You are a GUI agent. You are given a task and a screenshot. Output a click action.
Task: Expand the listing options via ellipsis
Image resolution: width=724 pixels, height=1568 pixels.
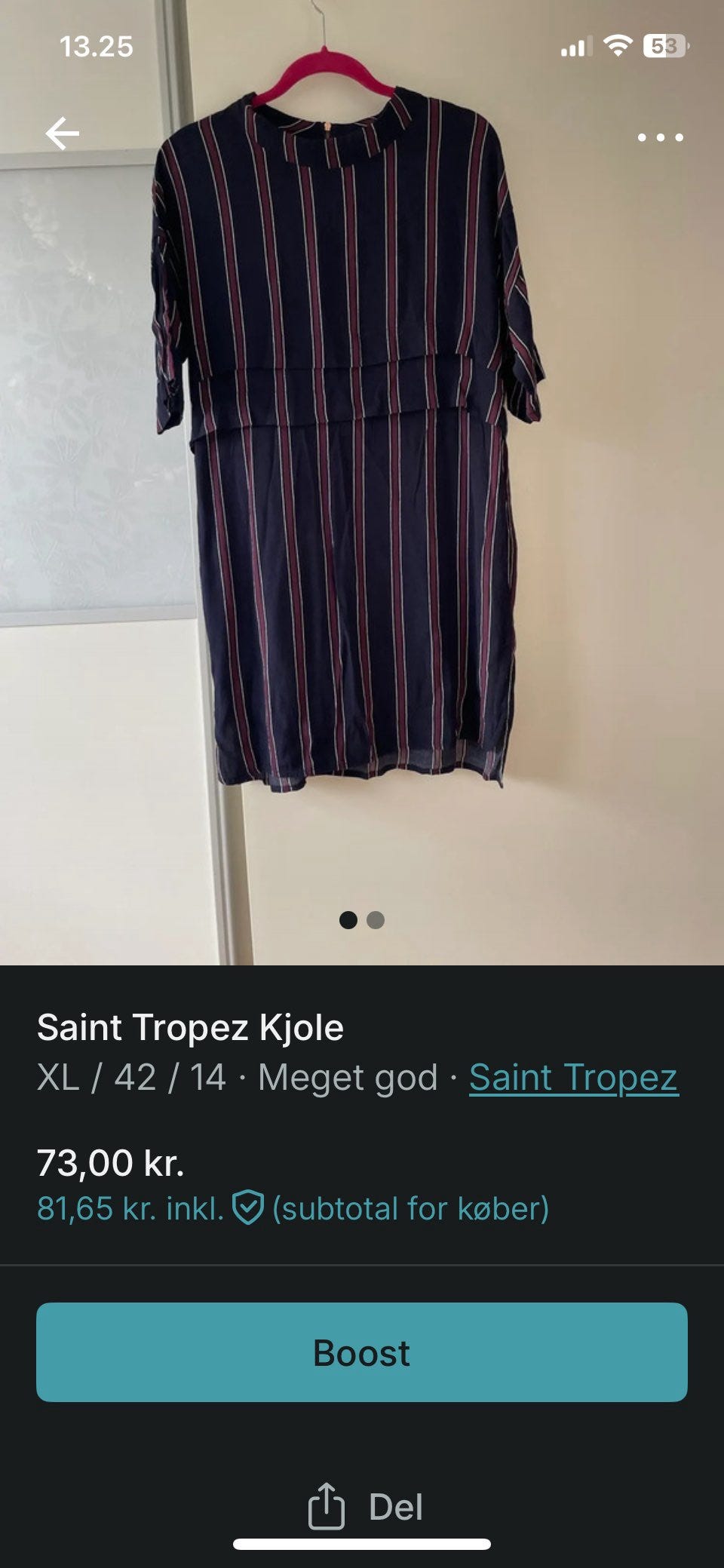[658, 137]
